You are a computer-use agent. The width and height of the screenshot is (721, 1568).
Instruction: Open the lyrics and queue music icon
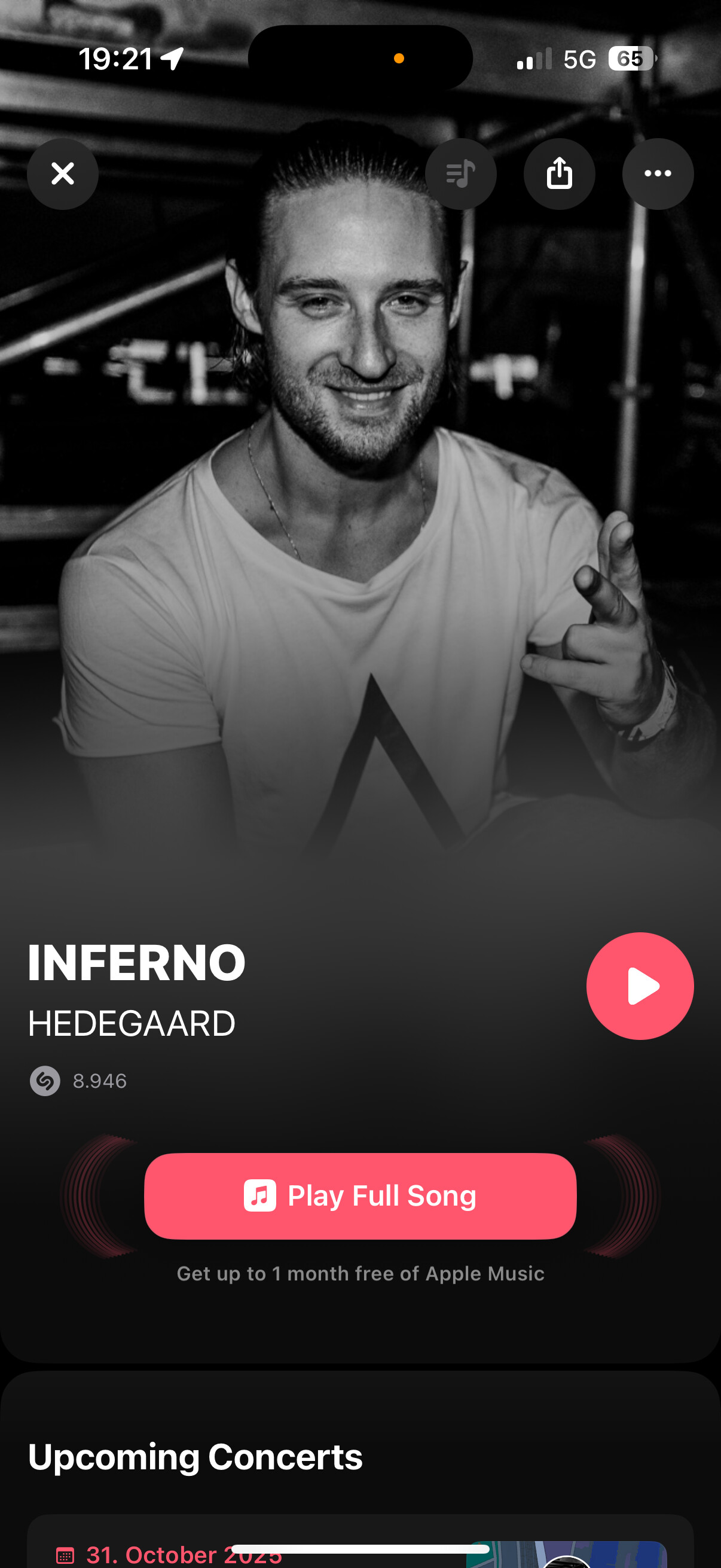tap(460, 174)
